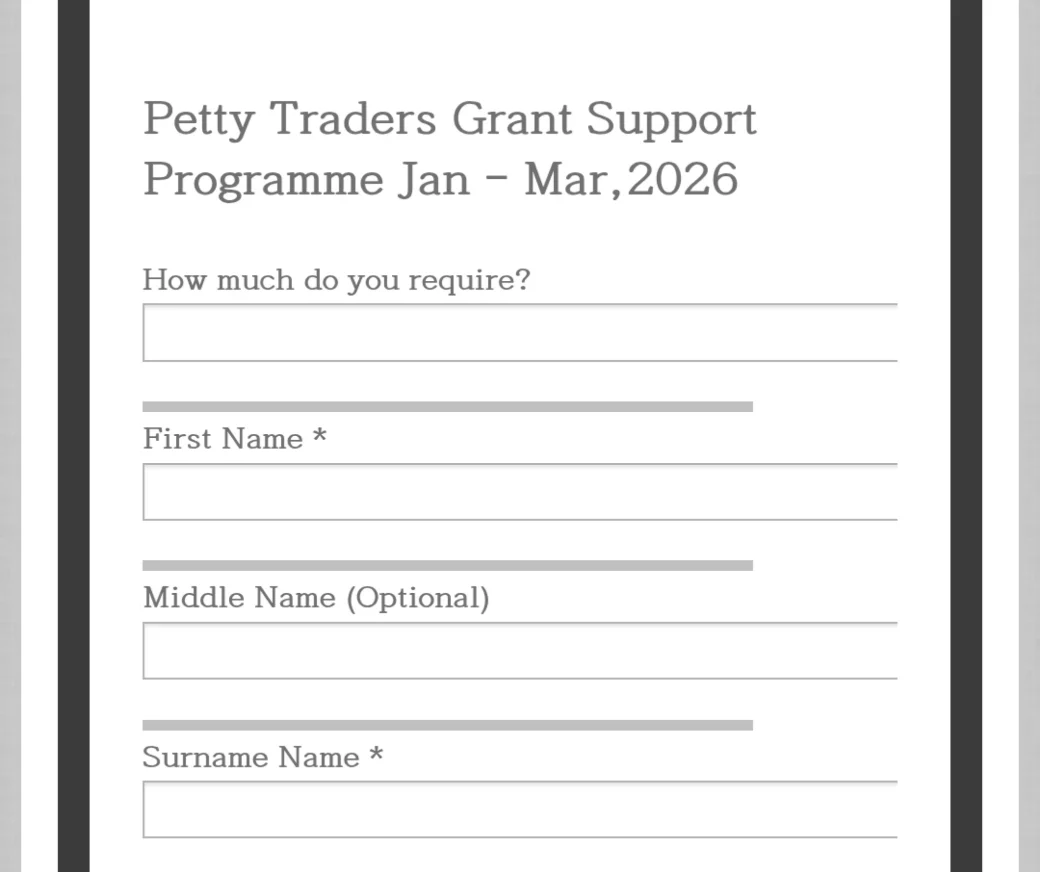The height and width of the screenshot is (872, 1040).
Task: Select the Middle Name (Optional) field
Action: click(520, 651)
